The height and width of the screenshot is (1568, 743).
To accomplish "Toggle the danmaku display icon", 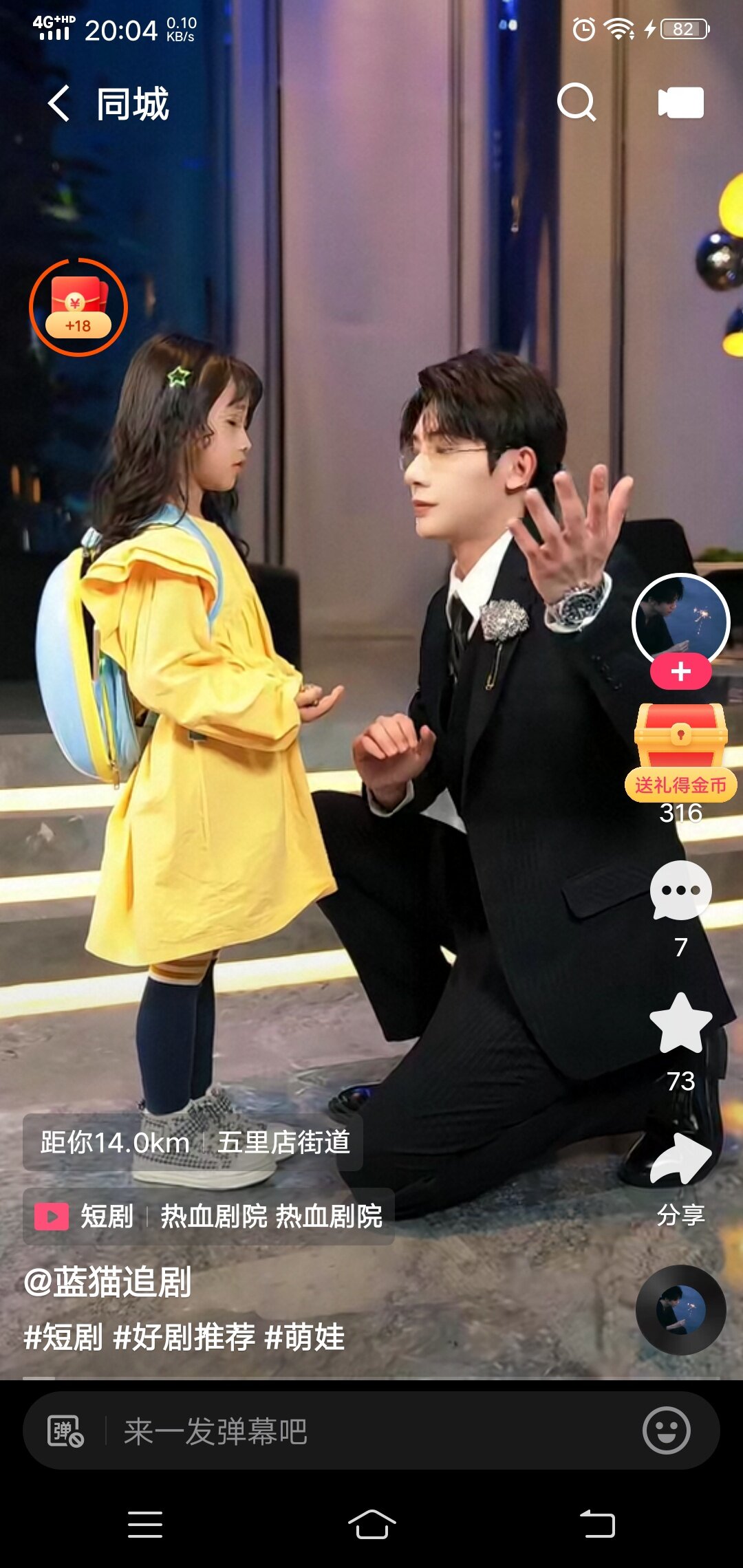I will coord(65,1431).
